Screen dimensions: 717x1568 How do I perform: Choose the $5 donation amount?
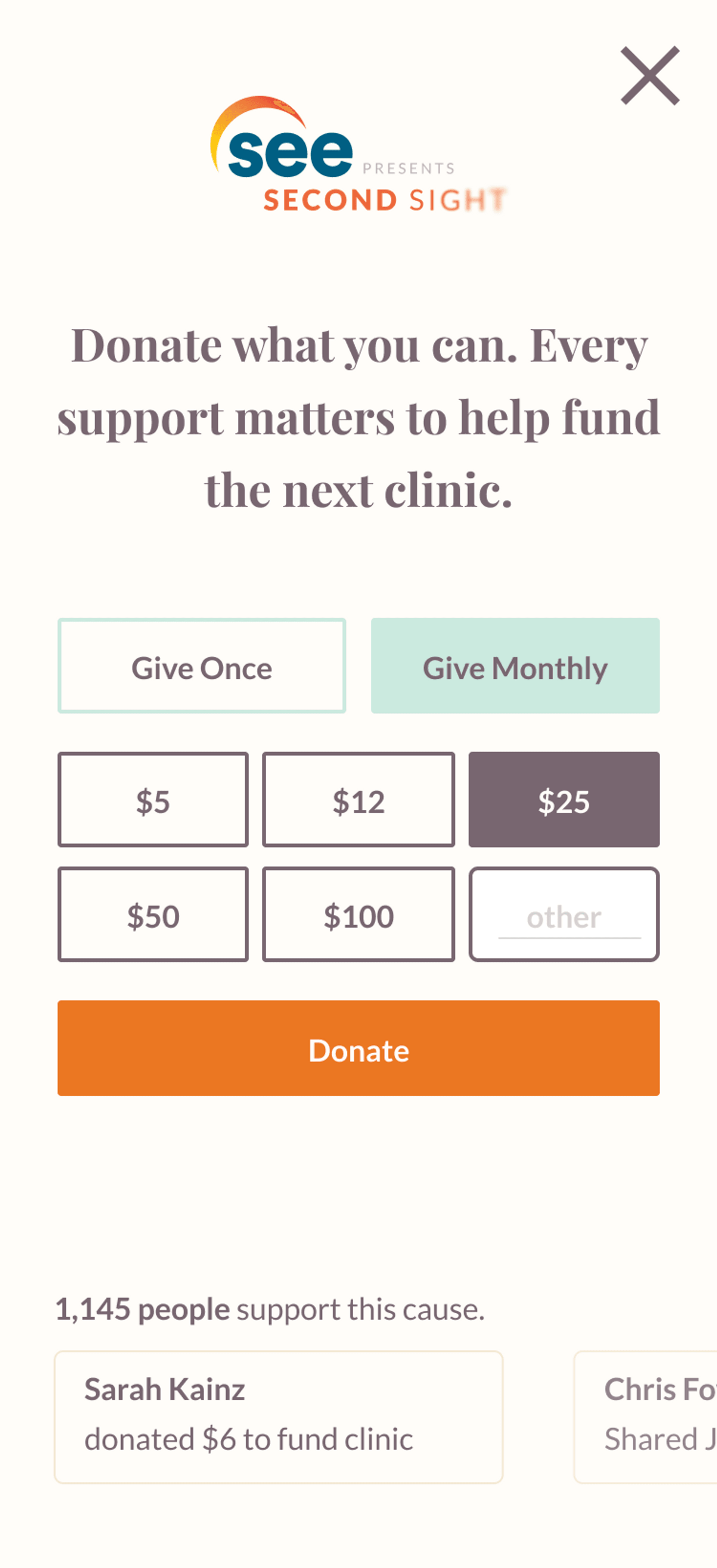tap(153, 799)
